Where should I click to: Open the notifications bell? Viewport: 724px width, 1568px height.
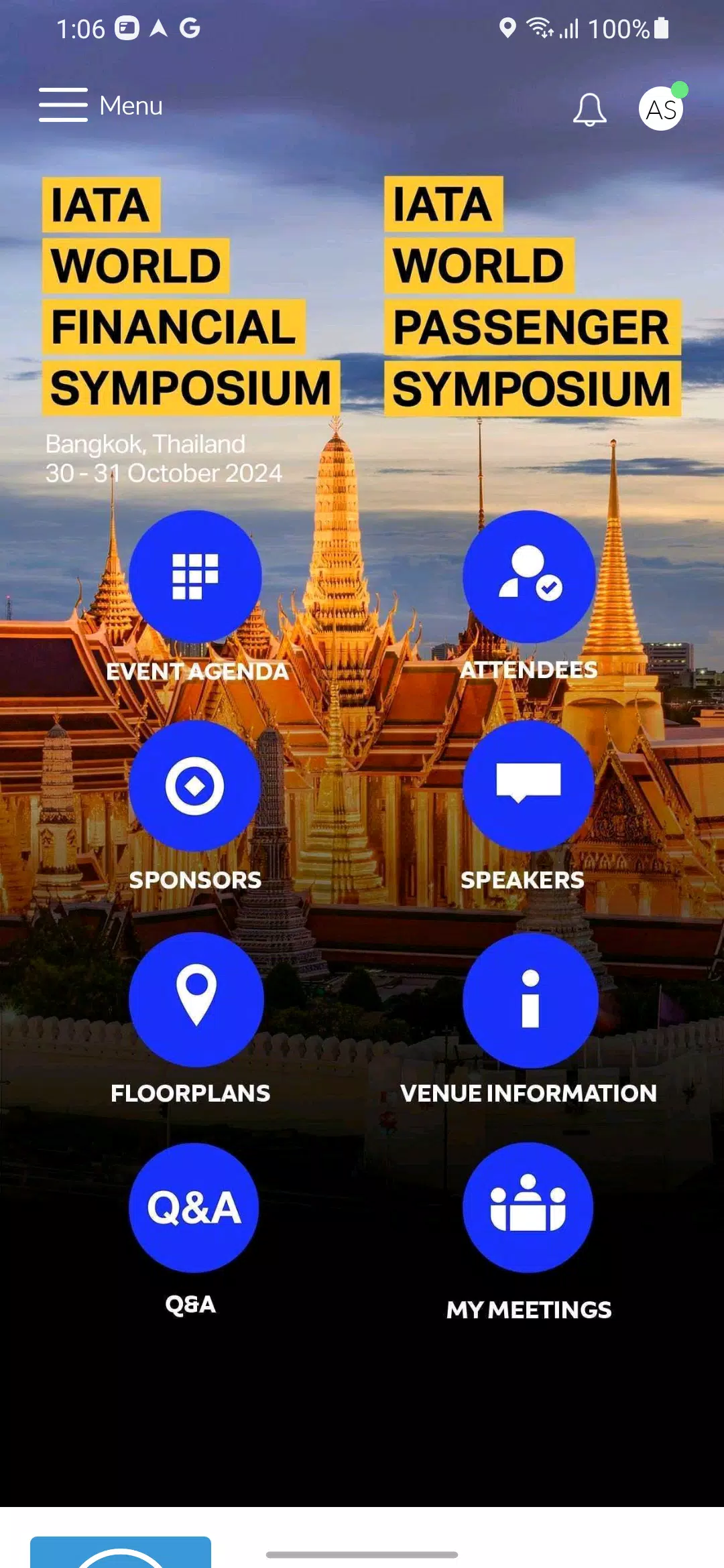[589, 109]
